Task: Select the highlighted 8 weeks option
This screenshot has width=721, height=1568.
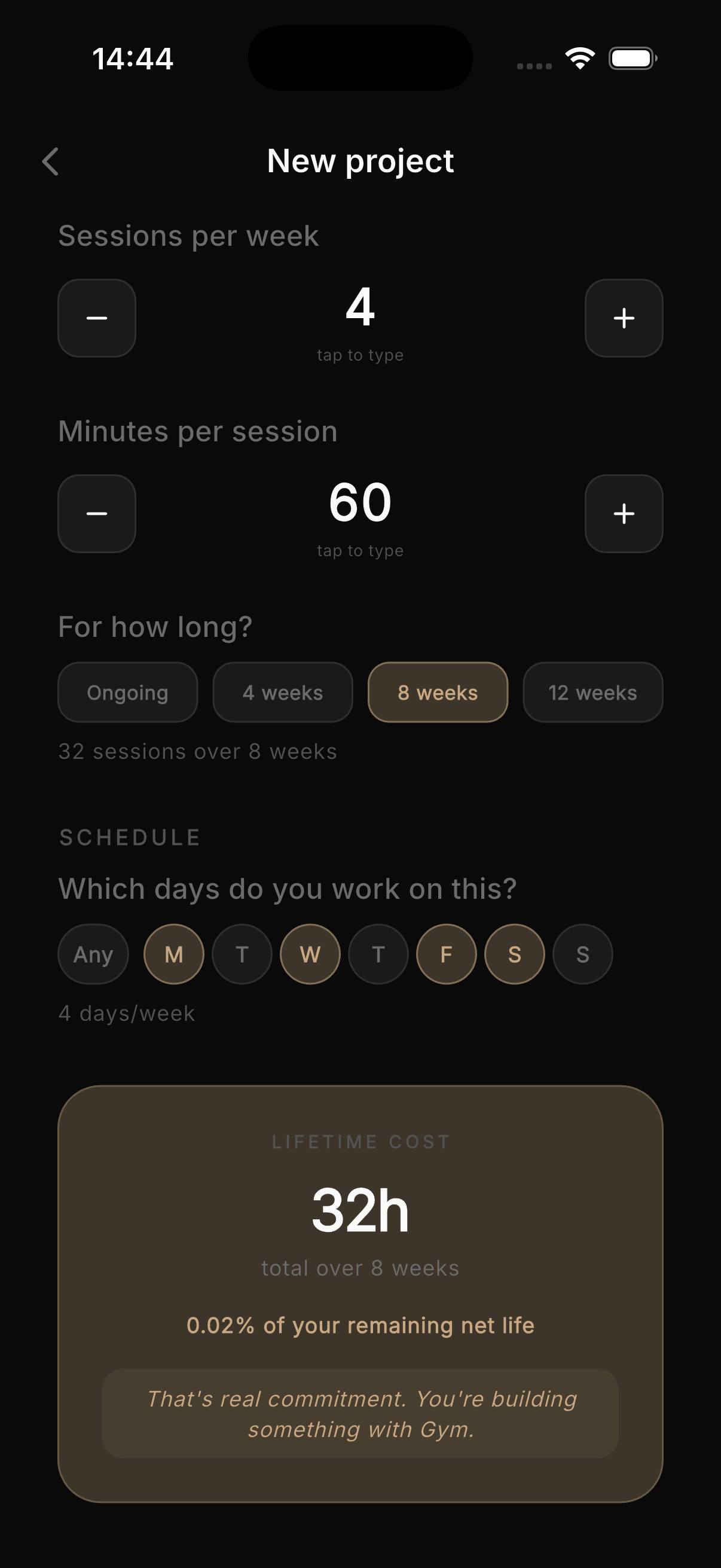Action: click(x=438, y=692)
